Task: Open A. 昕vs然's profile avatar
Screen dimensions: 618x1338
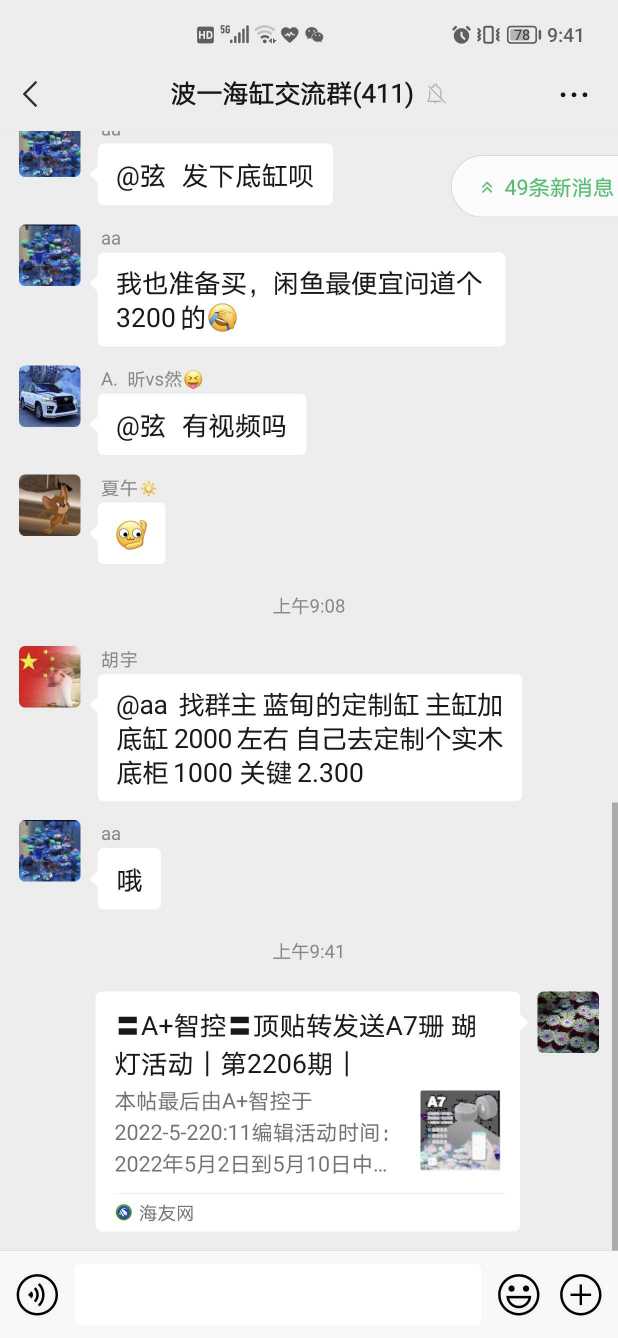Action: point(49,396)
